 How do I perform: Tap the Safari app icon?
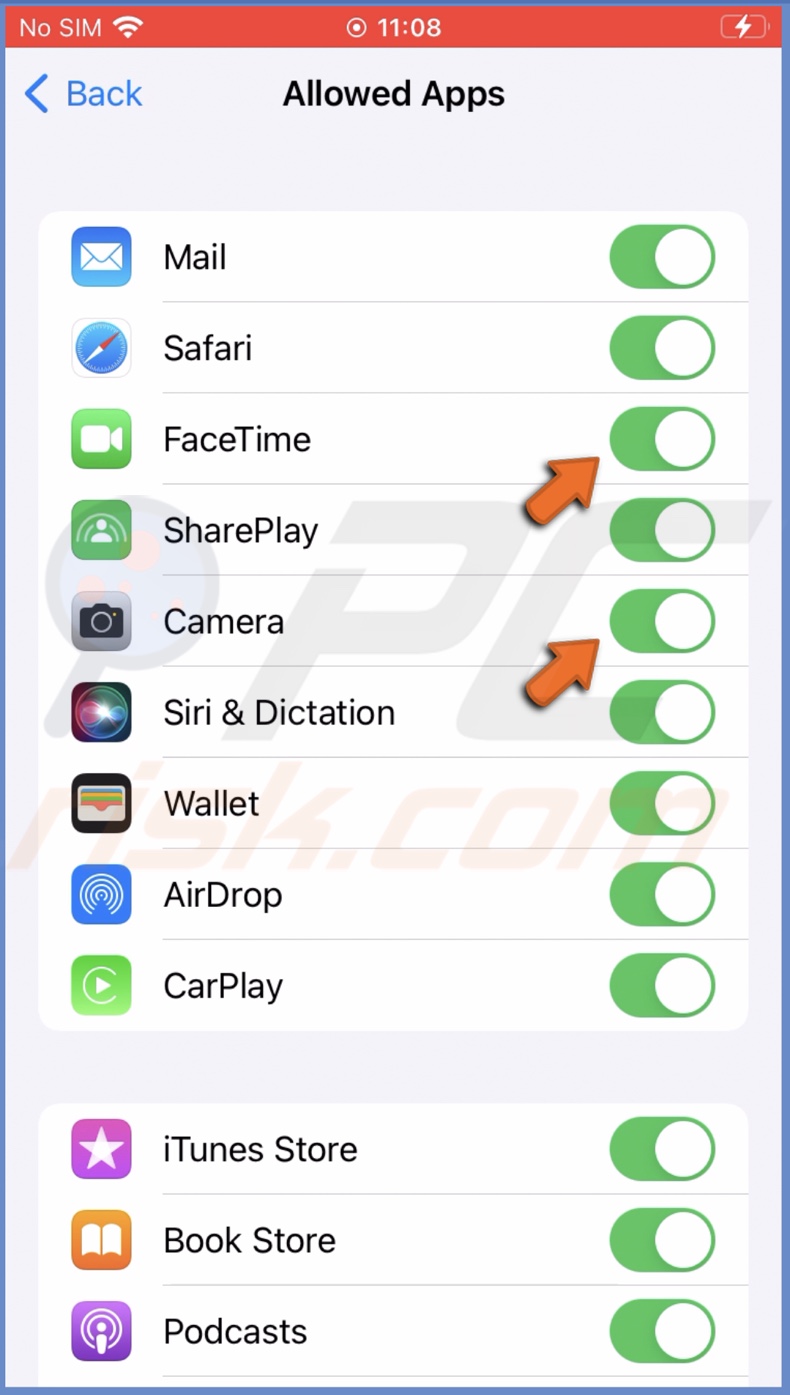pos(100,348)
